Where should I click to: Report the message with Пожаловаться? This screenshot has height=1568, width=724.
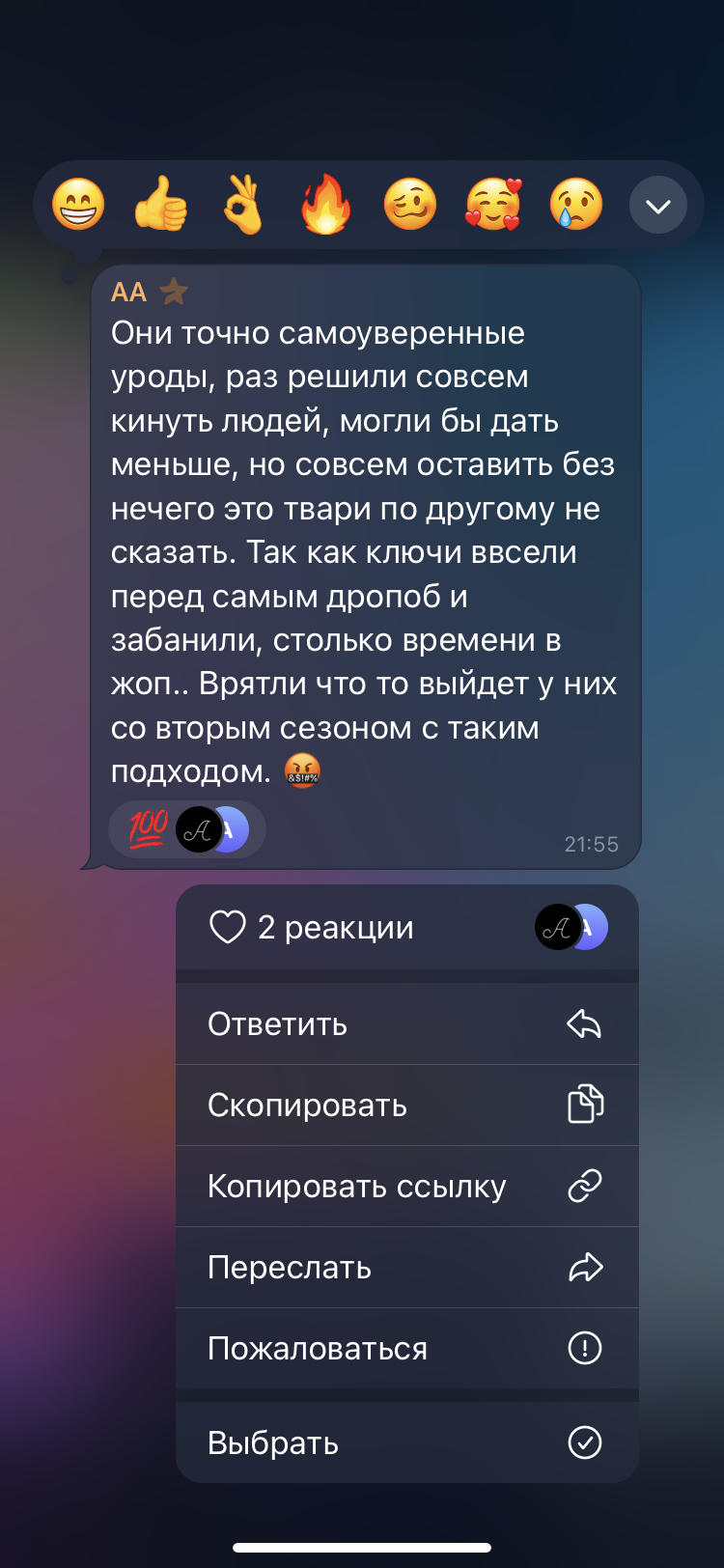pos(407,1349)
